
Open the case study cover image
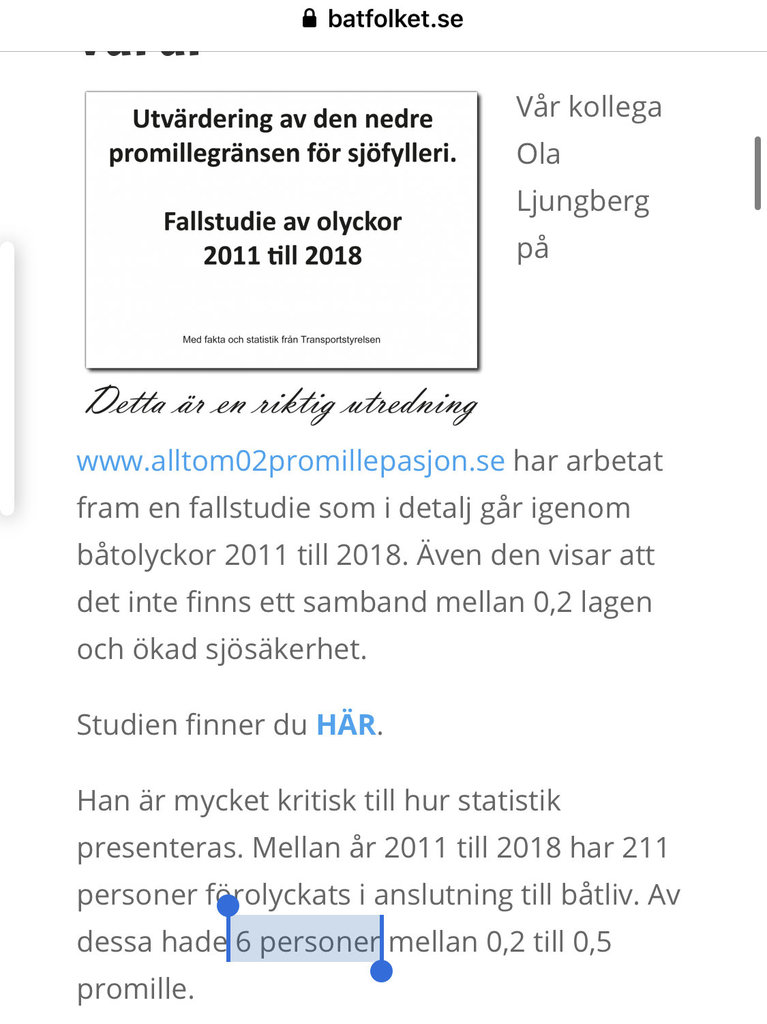click(x=282, y=230)
